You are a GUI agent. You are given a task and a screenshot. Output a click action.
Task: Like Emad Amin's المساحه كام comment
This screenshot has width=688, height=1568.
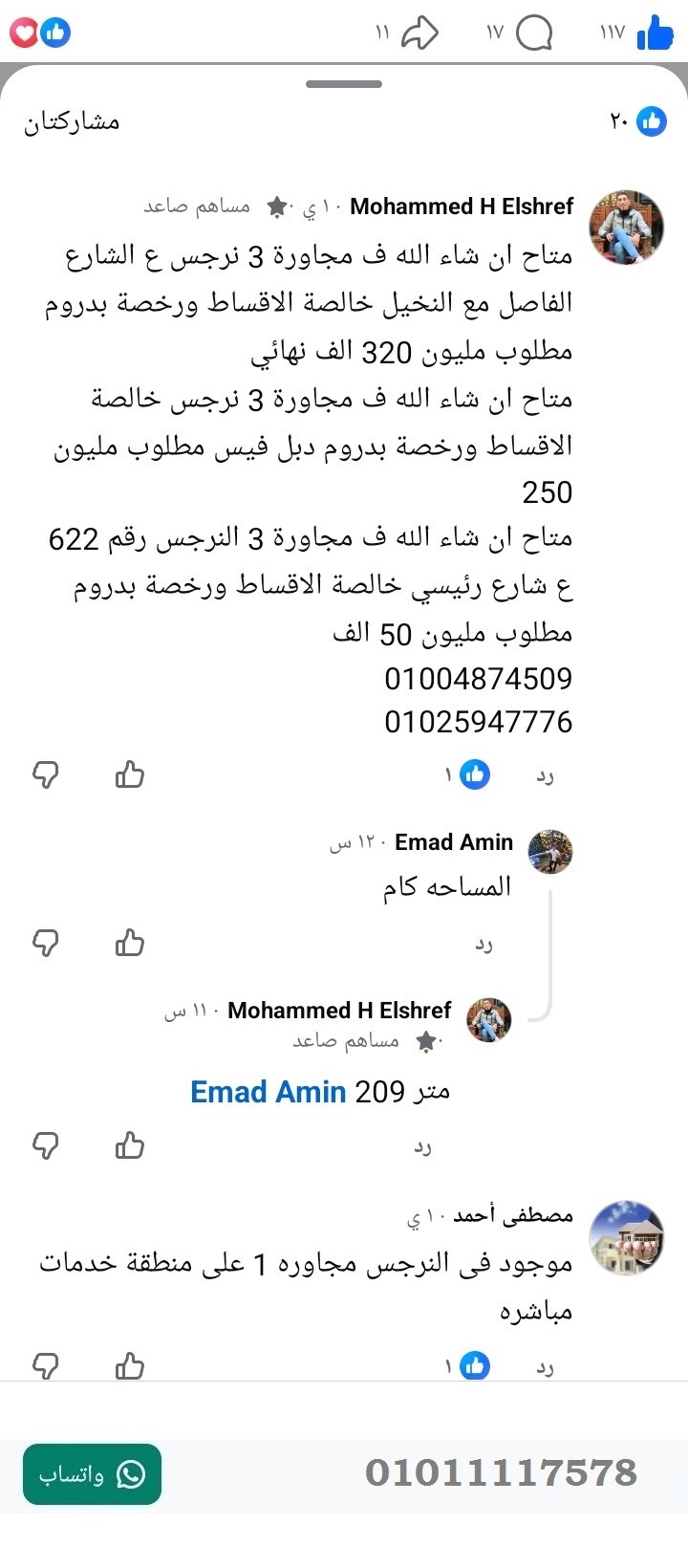(129, 944)
